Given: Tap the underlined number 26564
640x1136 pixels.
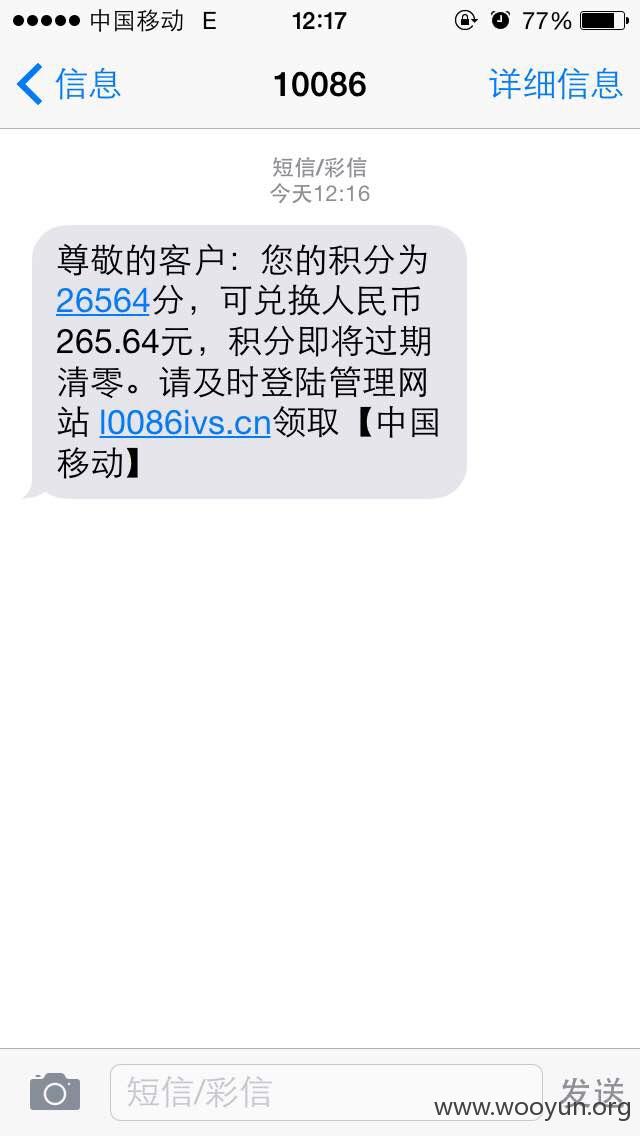Looking at the screenshot, I should pos(103,301).
